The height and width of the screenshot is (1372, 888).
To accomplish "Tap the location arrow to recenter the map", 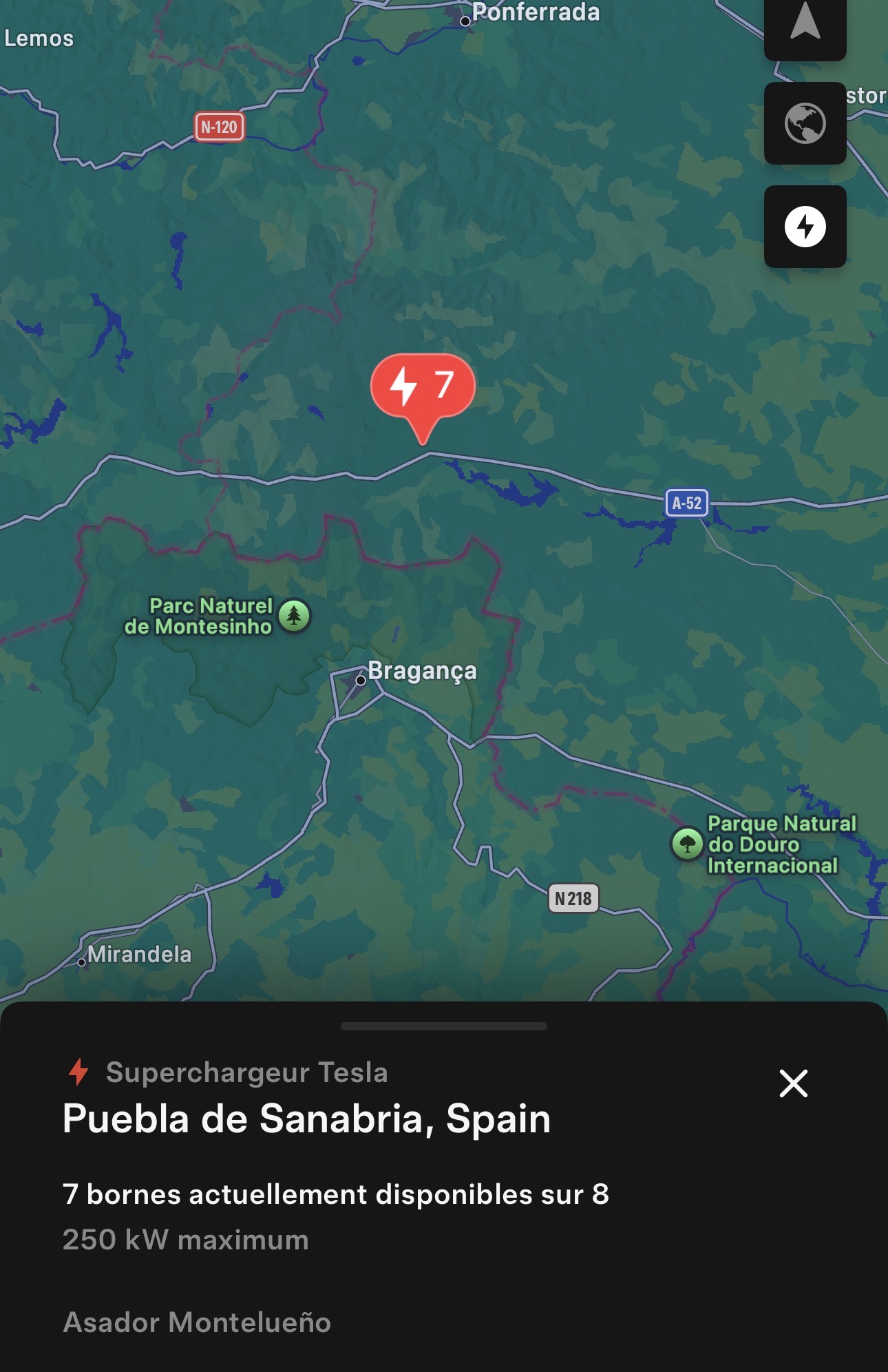I will click(x=805, y=24).
